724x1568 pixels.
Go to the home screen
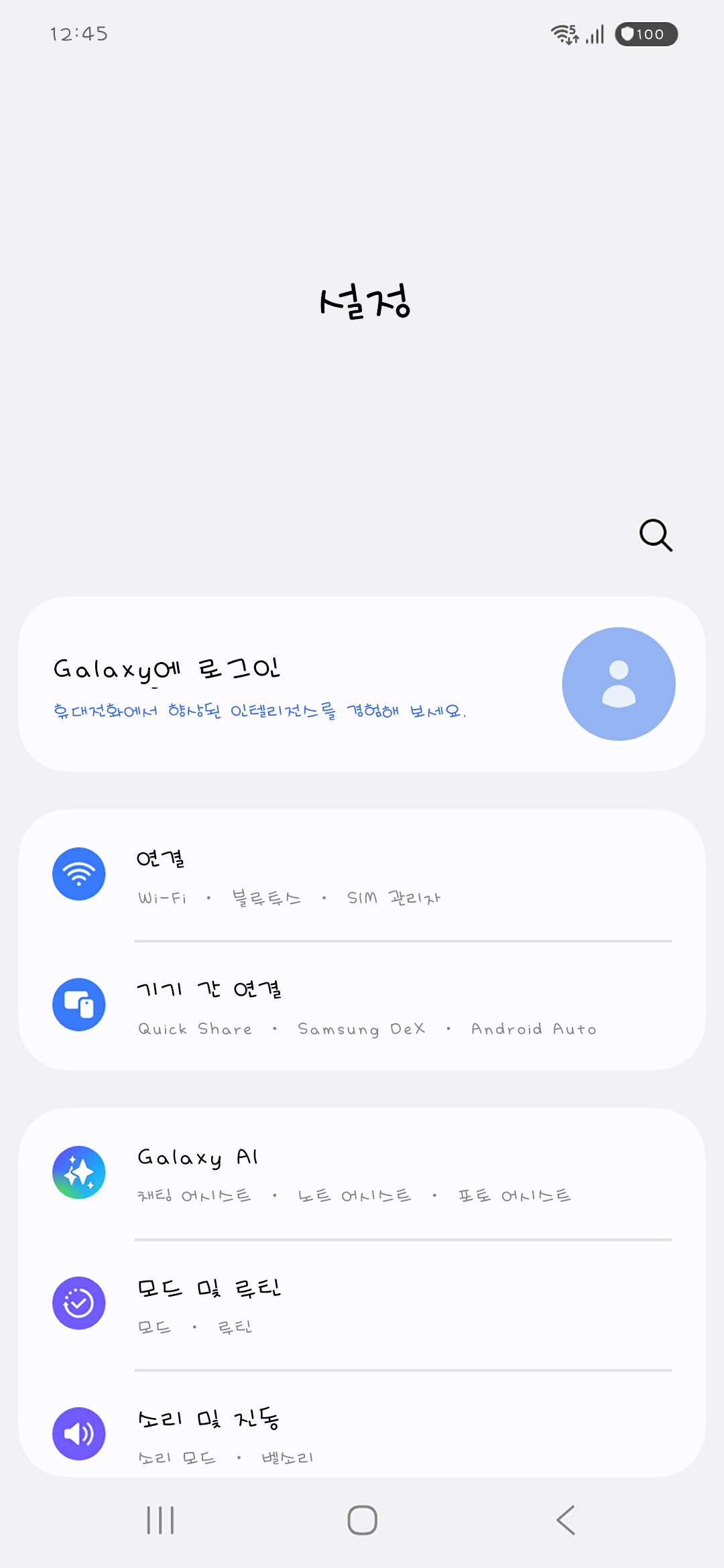point(362,1520)
